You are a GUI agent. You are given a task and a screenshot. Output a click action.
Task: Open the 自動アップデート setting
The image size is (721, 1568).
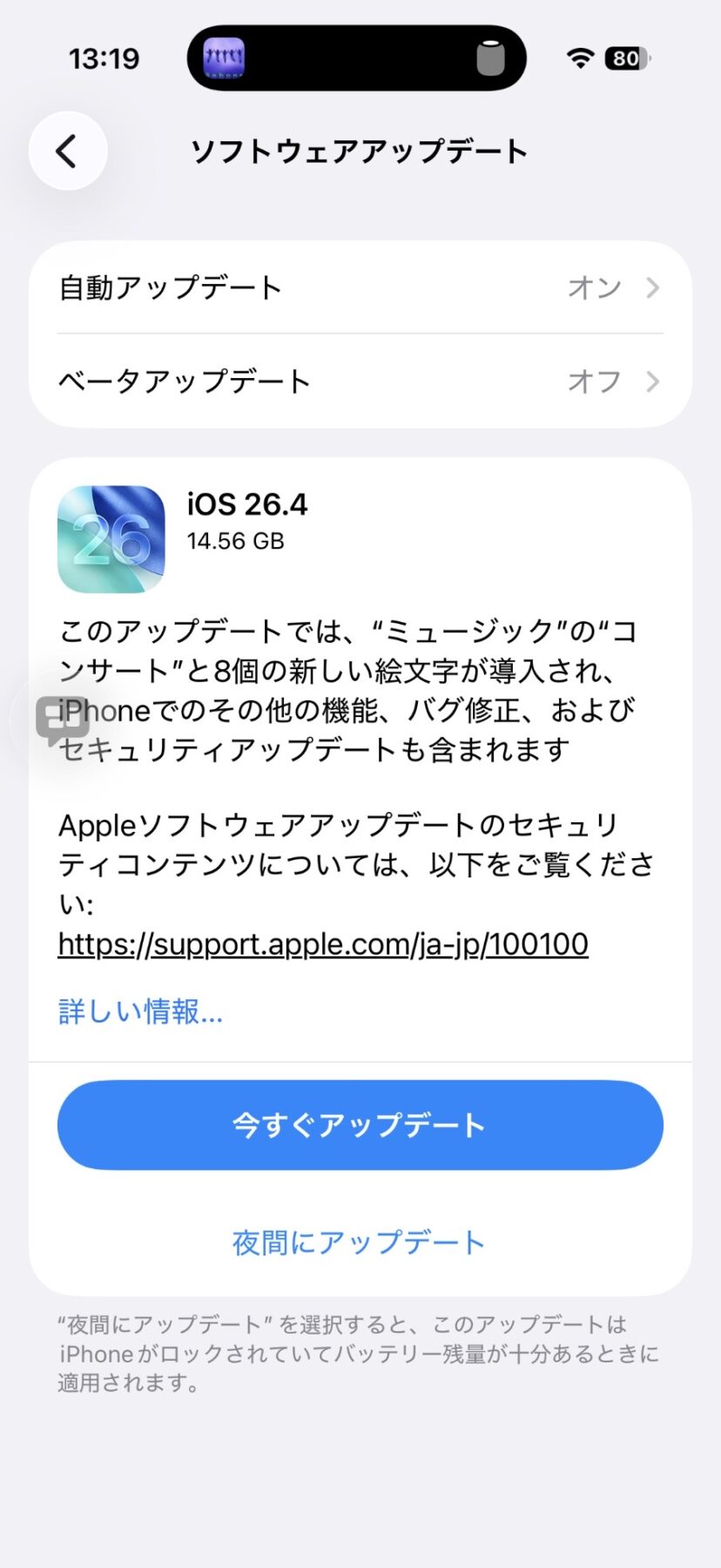[360, 287]
